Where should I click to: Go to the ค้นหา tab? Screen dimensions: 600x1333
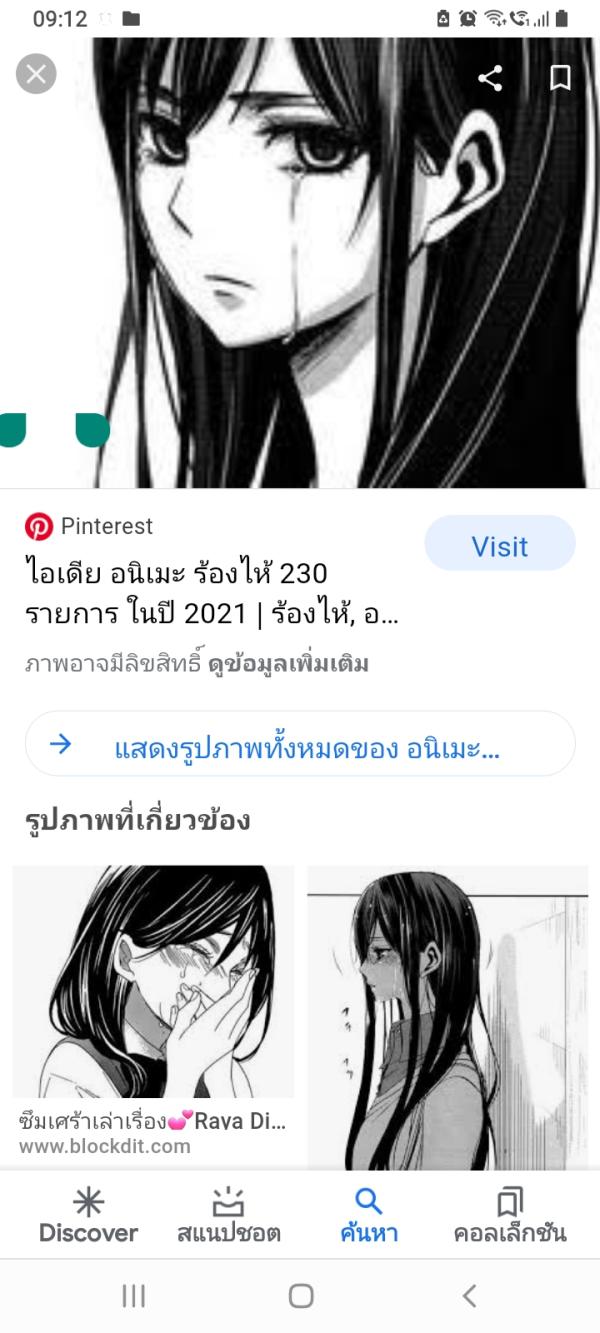point(369,1215)
